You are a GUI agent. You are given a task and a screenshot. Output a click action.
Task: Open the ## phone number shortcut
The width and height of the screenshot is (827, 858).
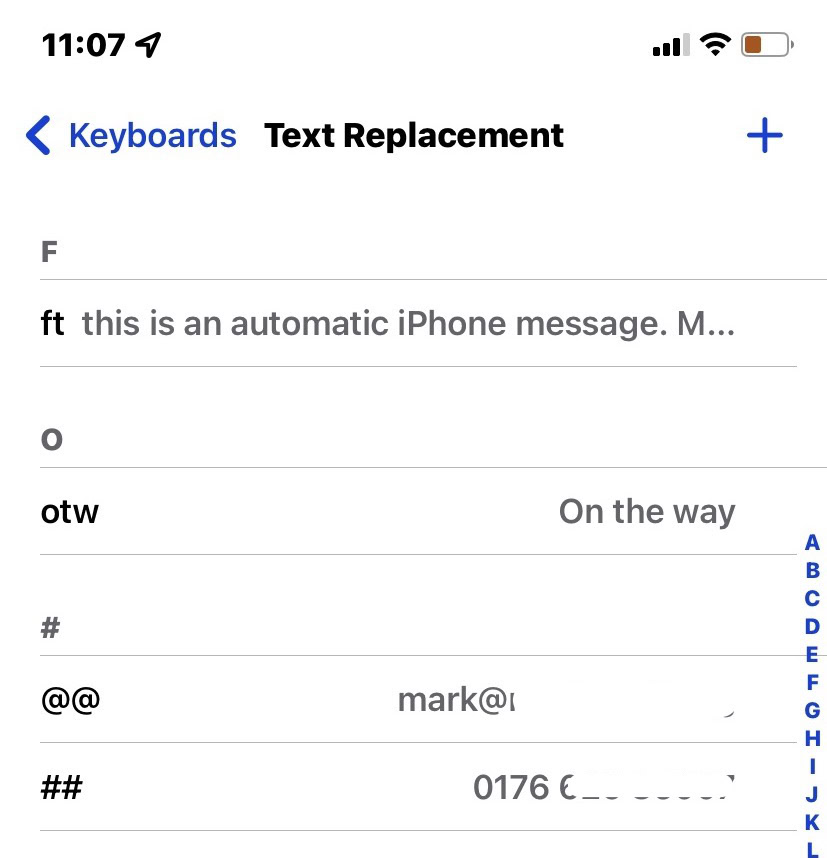point(413,787)
